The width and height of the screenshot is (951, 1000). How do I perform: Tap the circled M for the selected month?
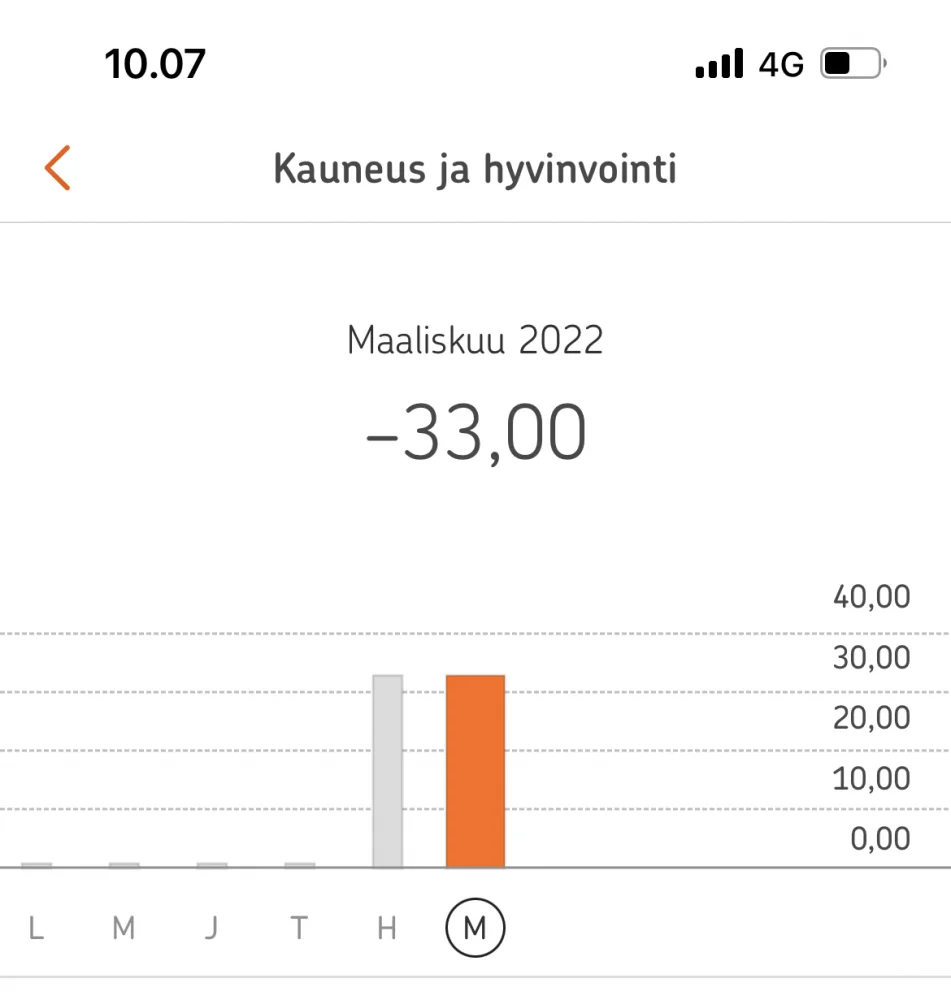(475, 929)
